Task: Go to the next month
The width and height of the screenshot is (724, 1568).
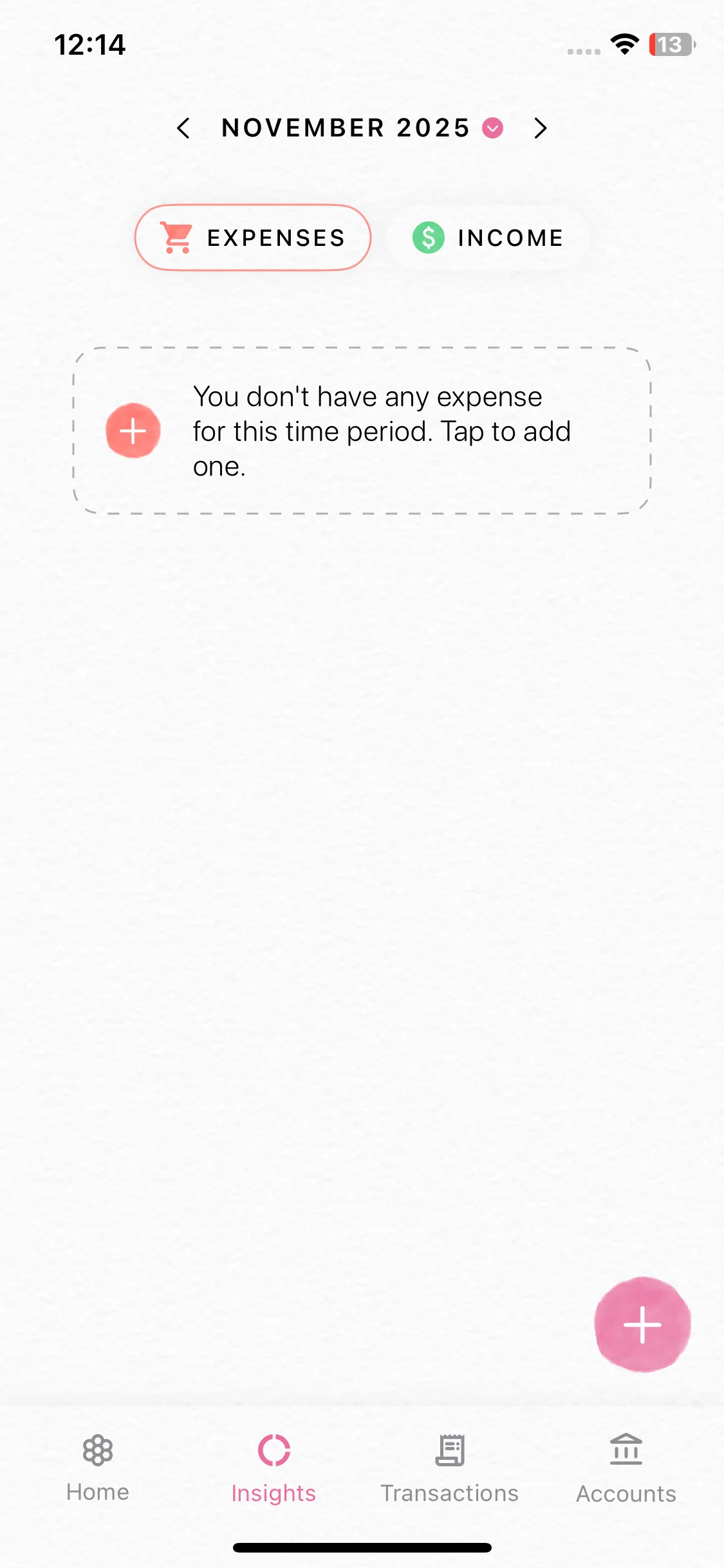Action: (x=541, y=128)
